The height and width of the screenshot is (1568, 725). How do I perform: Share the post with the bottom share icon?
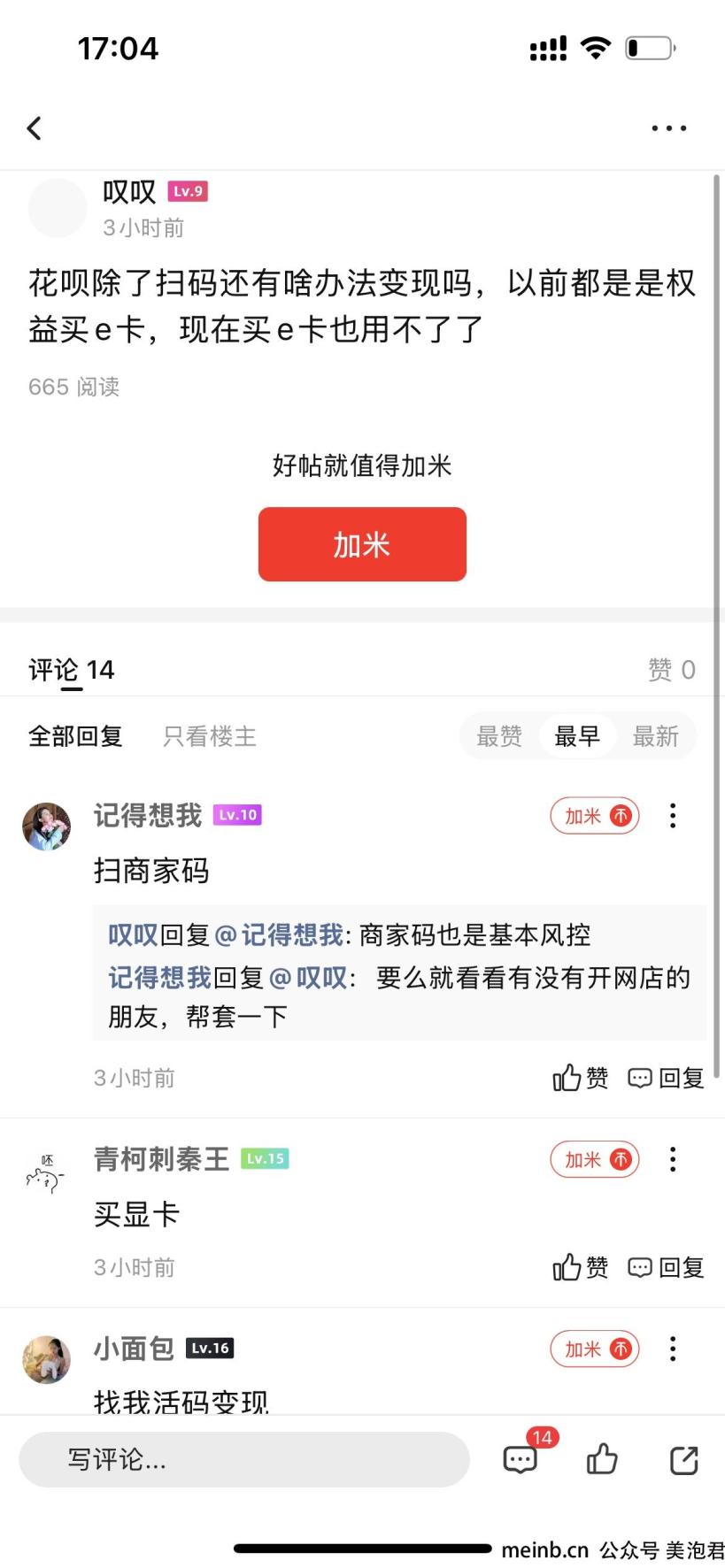coord(683,1459)
